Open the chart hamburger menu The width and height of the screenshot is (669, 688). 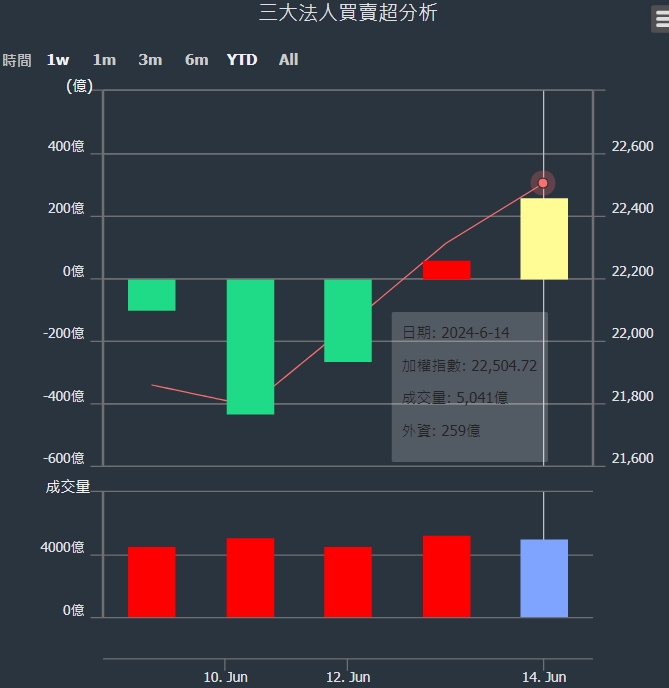(660, 19)
